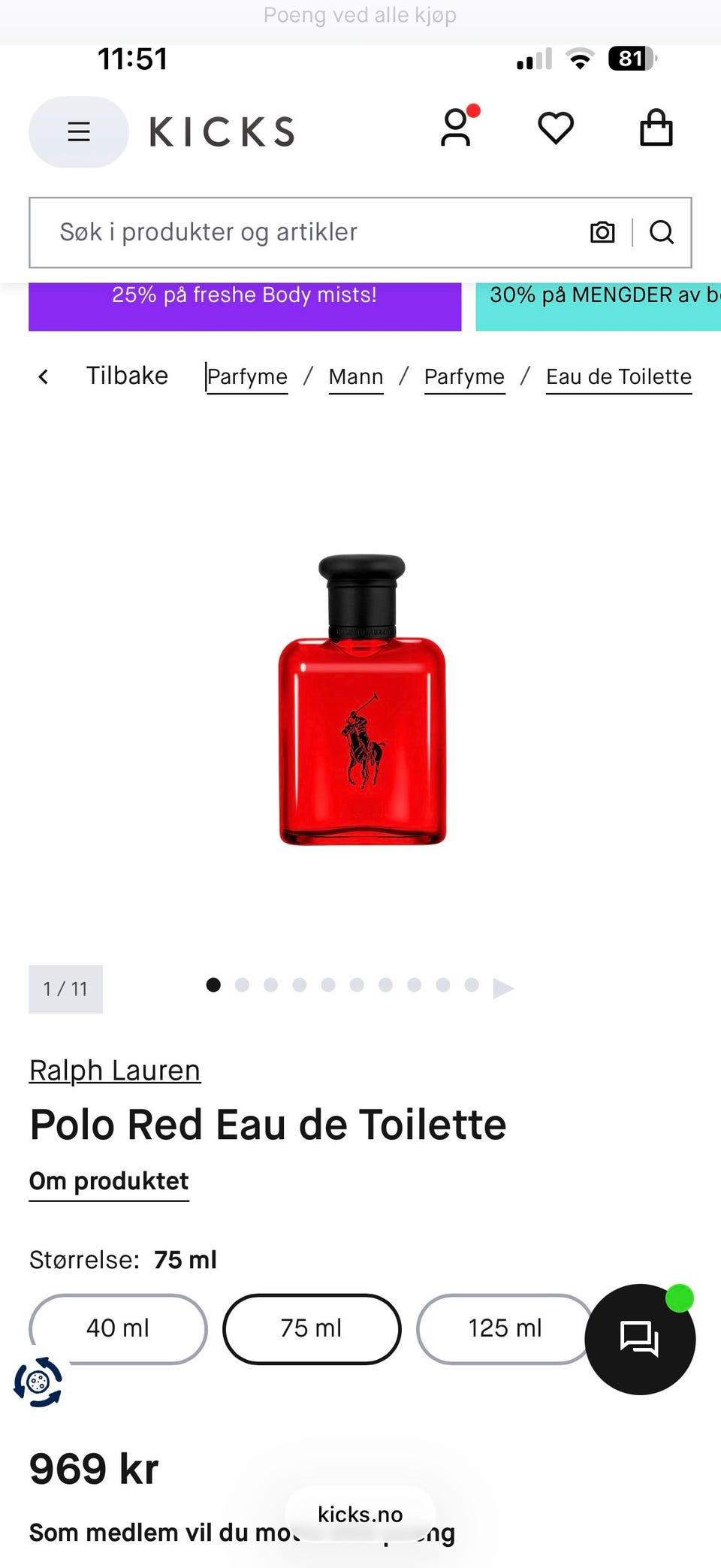721x1568 pixels.
Task: Open the shopping bag
Action: 656,128
